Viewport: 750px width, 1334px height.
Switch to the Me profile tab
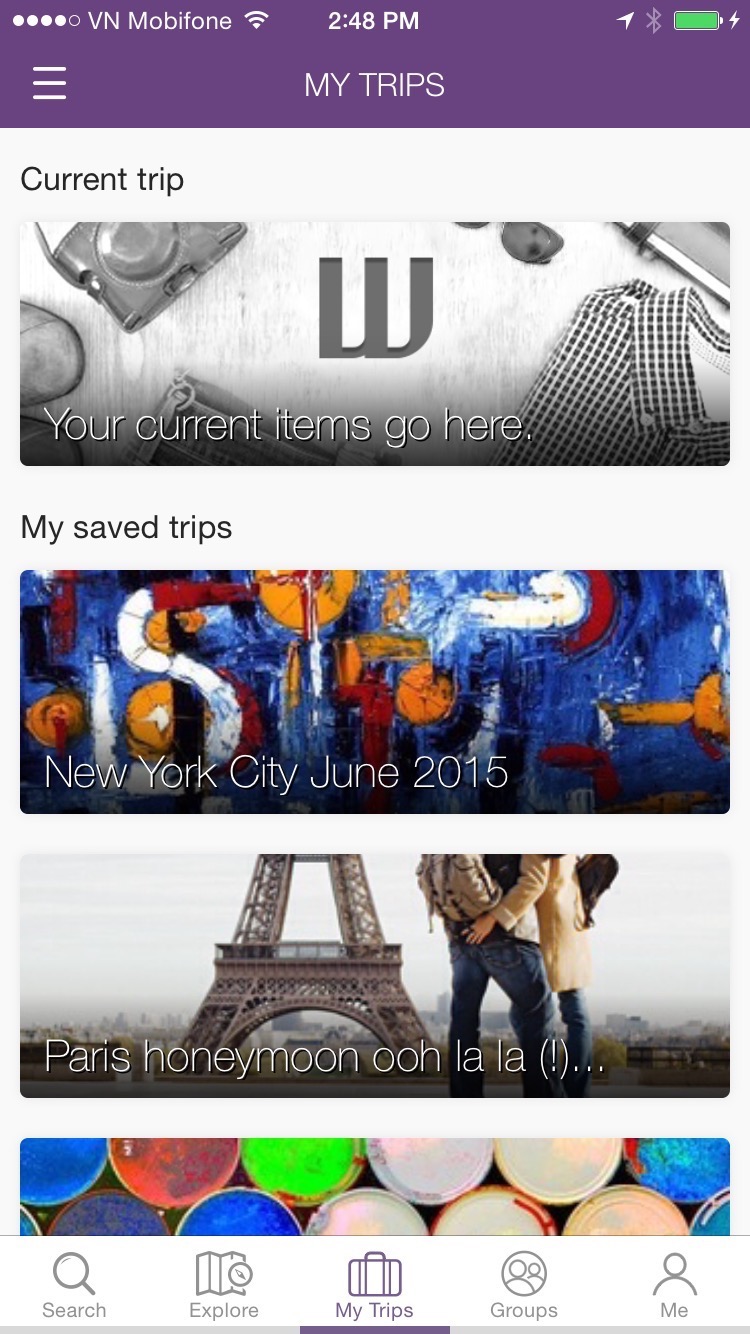674,1286
